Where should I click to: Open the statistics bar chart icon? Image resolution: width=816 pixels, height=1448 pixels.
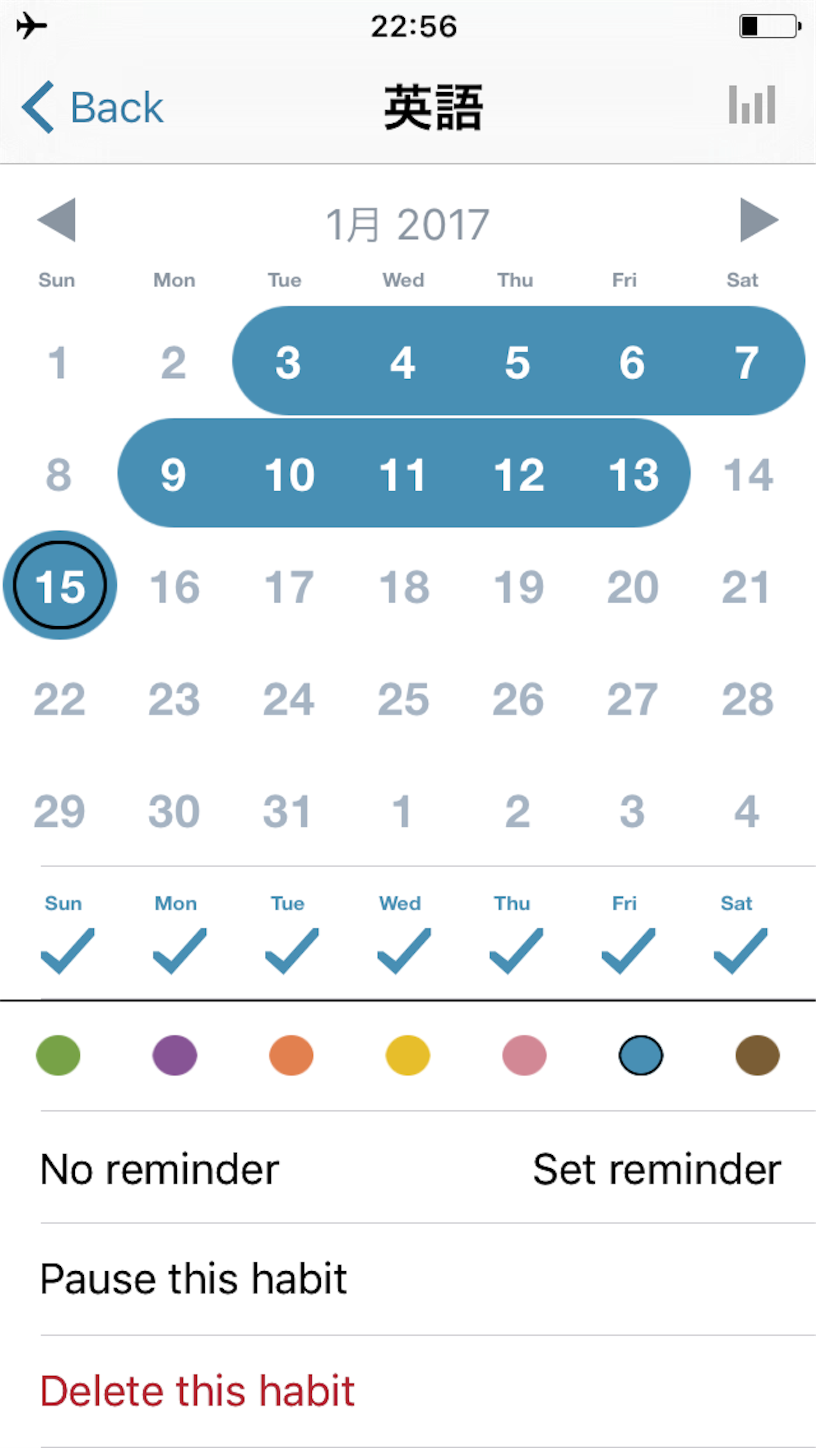[753, 105]
